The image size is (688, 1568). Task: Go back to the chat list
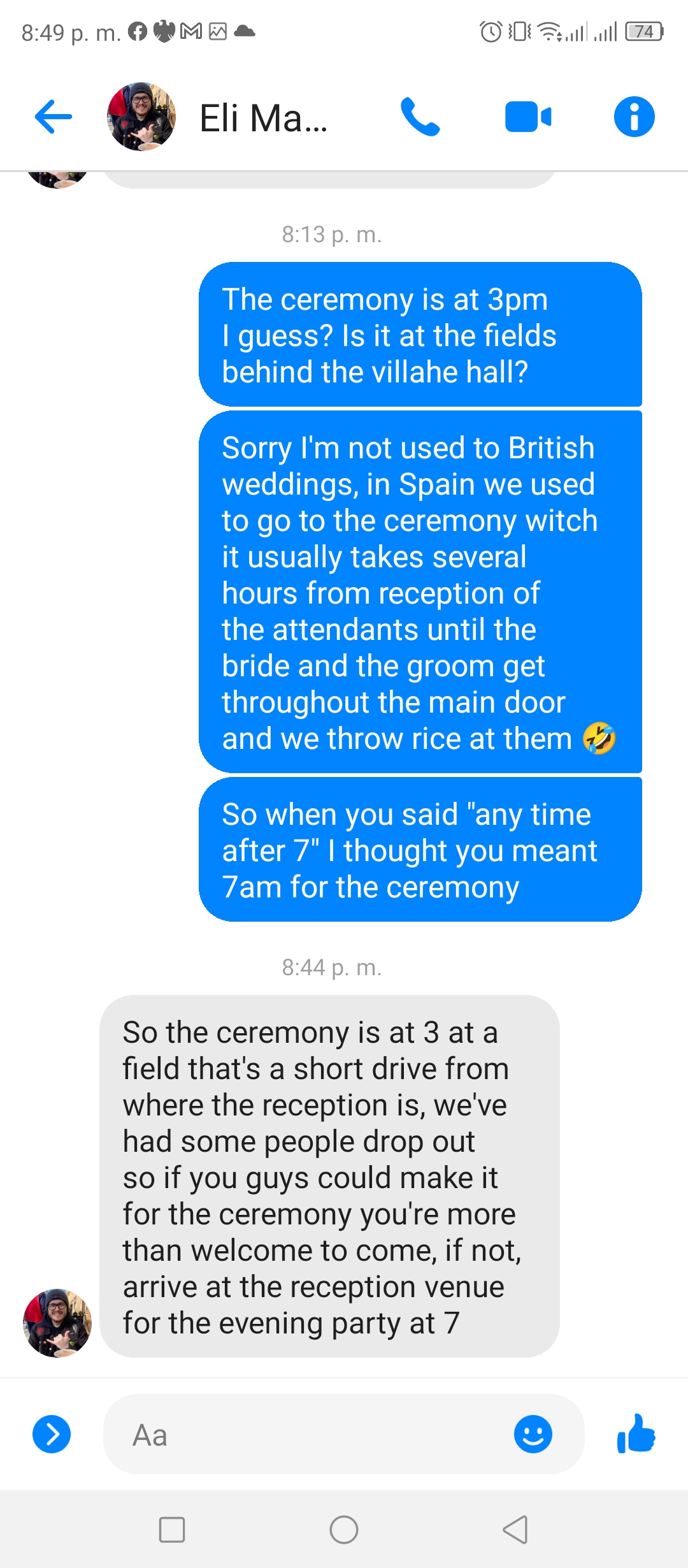54,117
